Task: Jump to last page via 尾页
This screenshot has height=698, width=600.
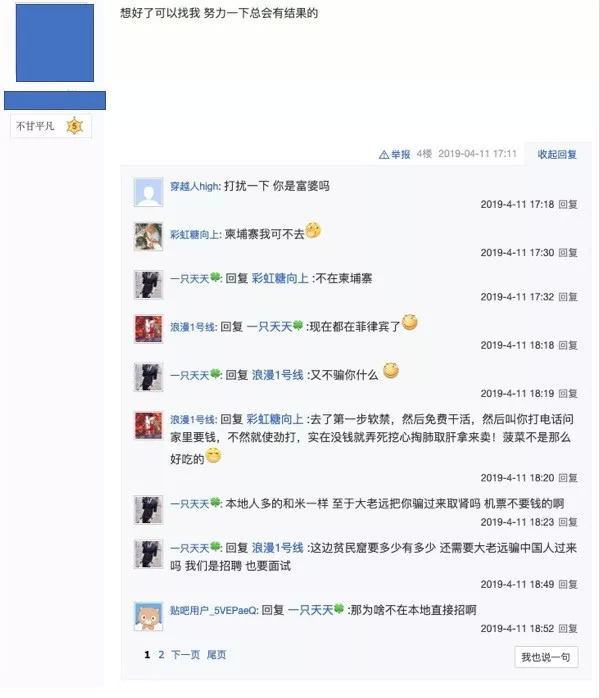Action: pyautogui.click(x=216, y=655)
